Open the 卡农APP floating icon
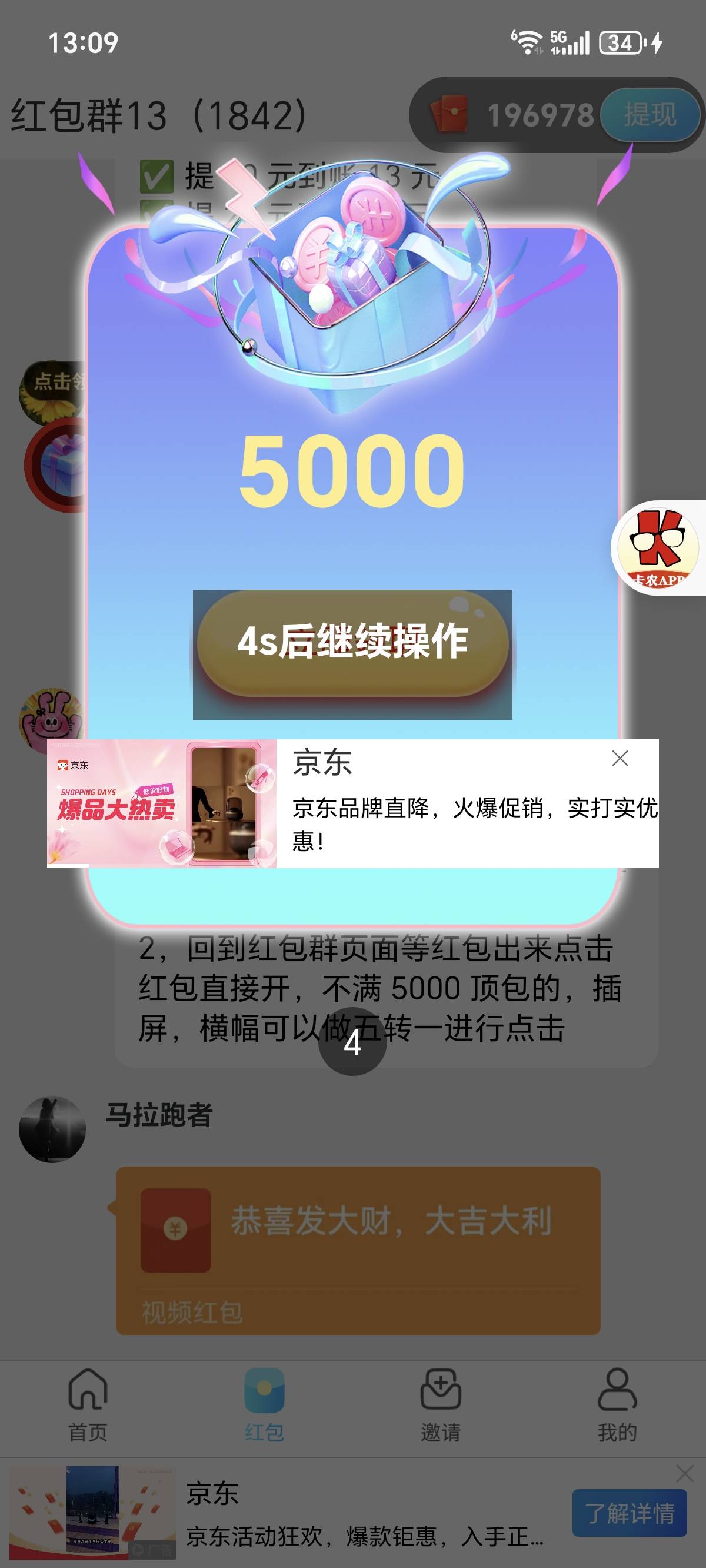Image resolution: width=706 pixels, height=1568 pixels. 658,548
